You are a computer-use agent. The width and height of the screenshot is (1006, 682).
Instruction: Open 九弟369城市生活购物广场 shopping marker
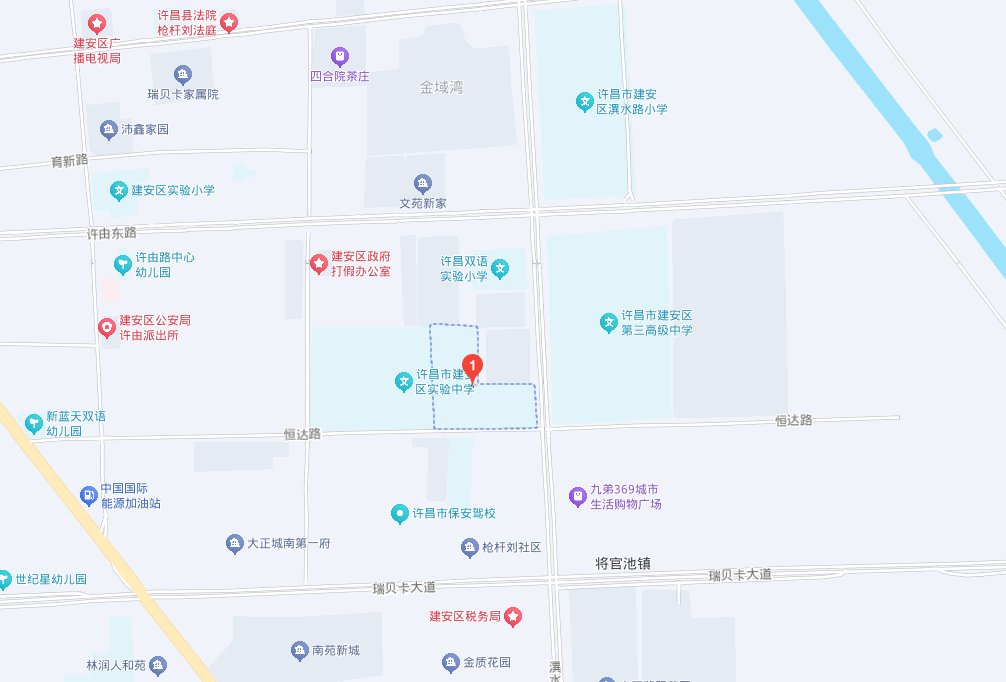(x=577, y=496)
